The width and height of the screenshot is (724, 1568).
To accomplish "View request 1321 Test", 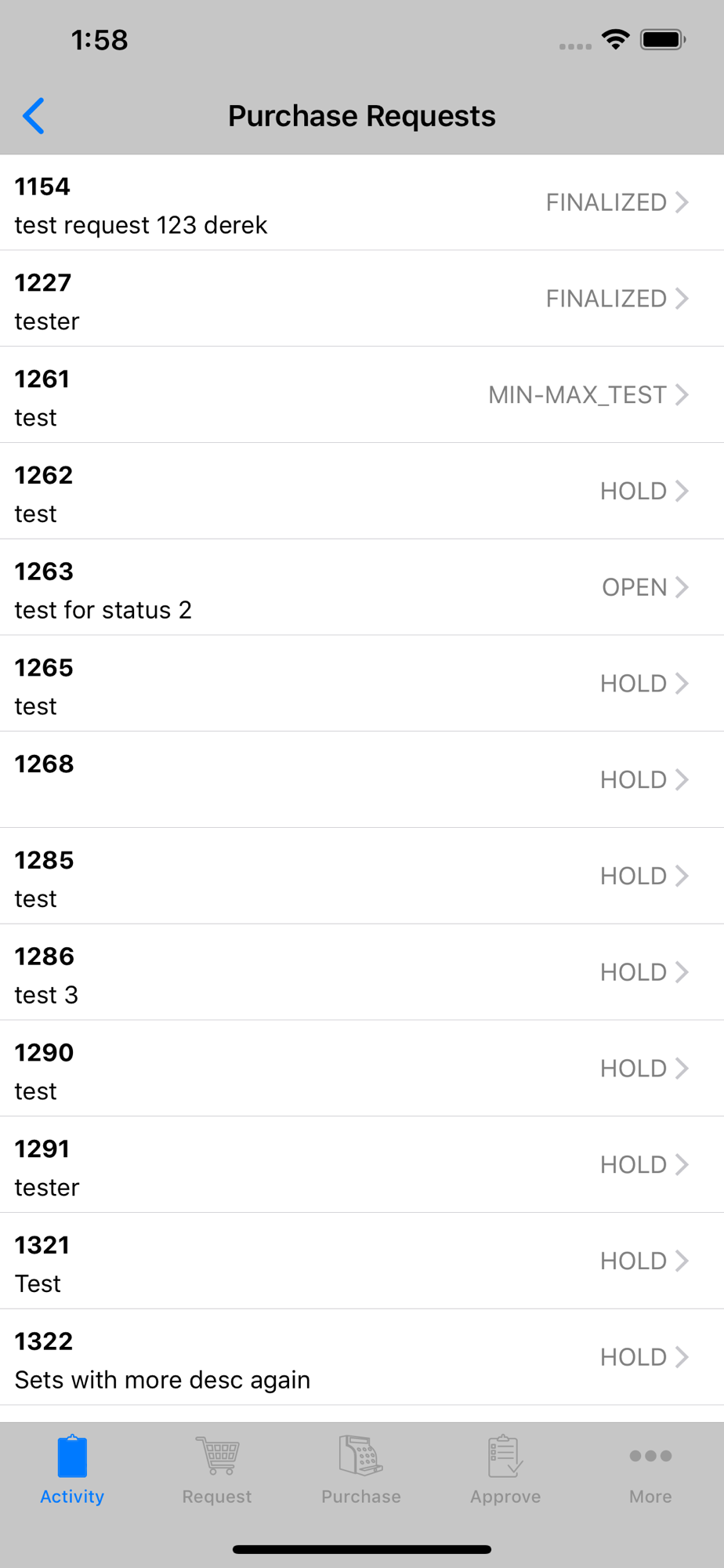I will pyautogui.click(x=362, y=1261).
